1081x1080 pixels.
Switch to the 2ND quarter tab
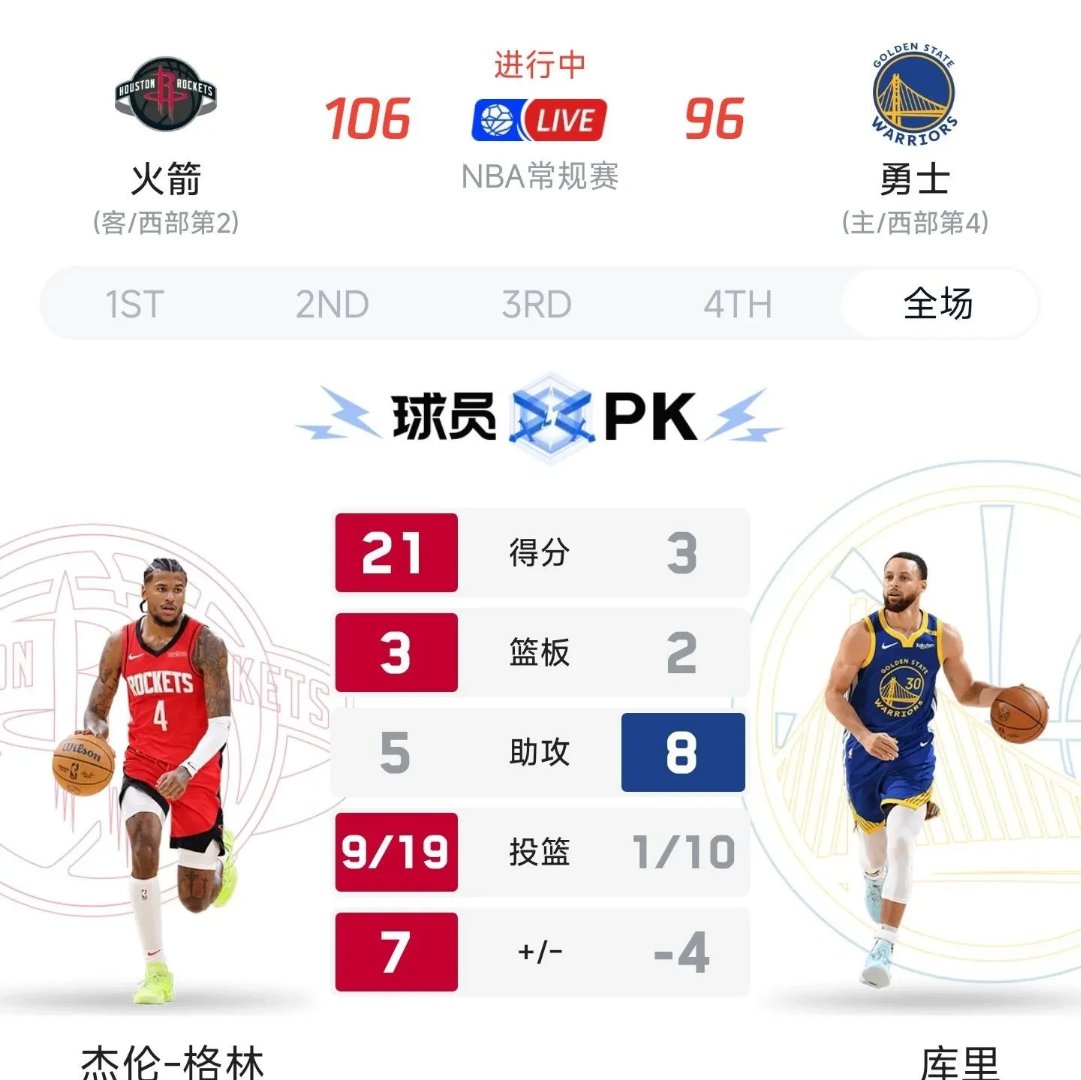coord(332,304)
